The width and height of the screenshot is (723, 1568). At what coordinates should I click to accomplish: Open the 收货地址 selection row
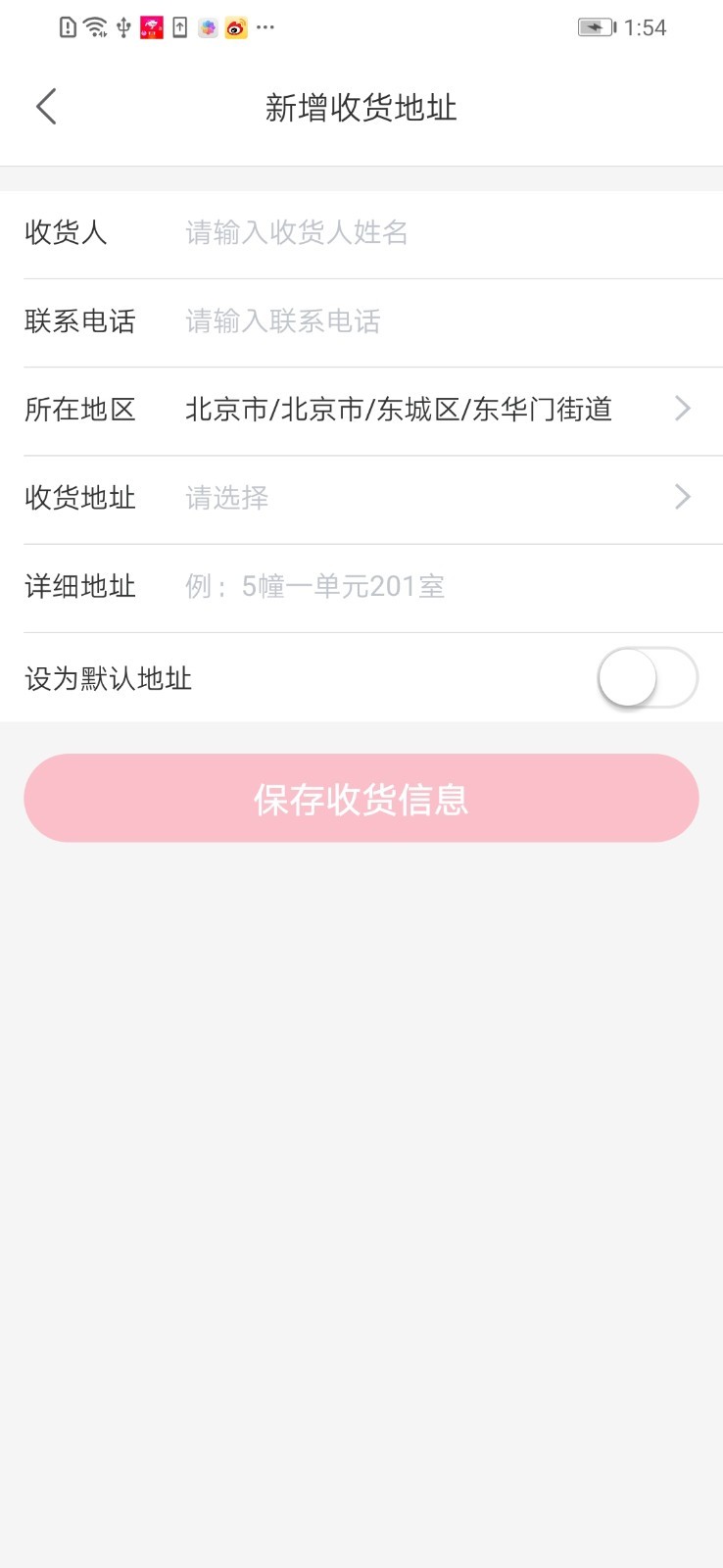point(431,498)
